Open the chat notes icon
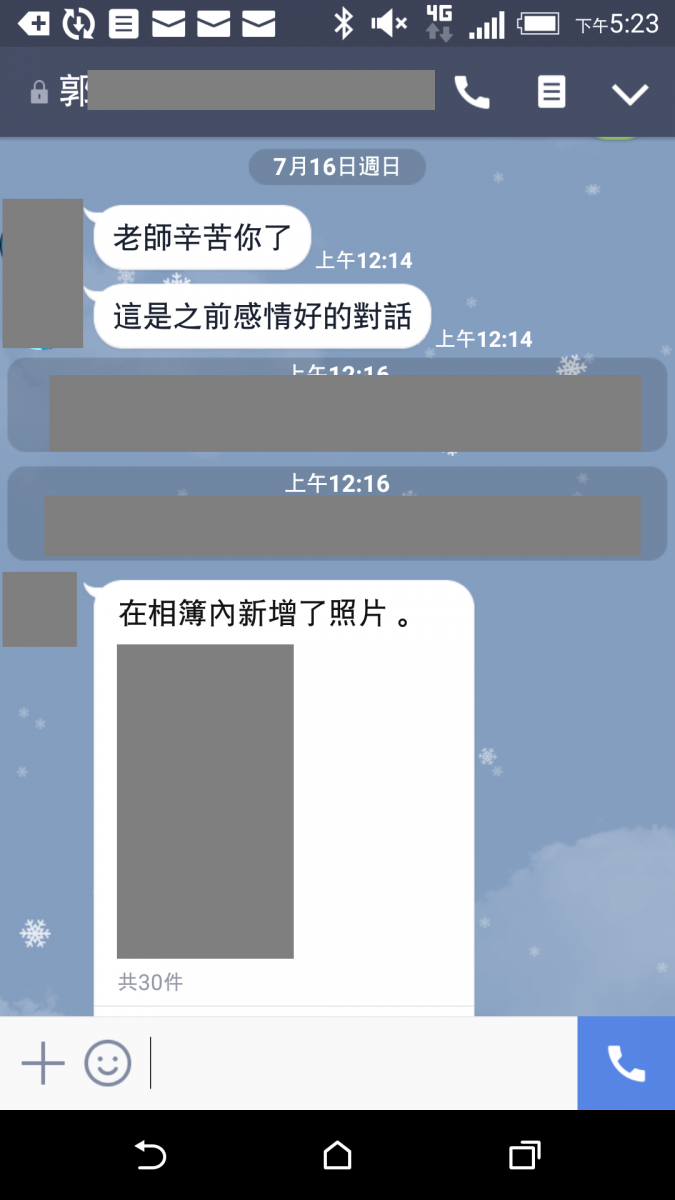The image size is (675, 1200). click(x=551, y=93)
